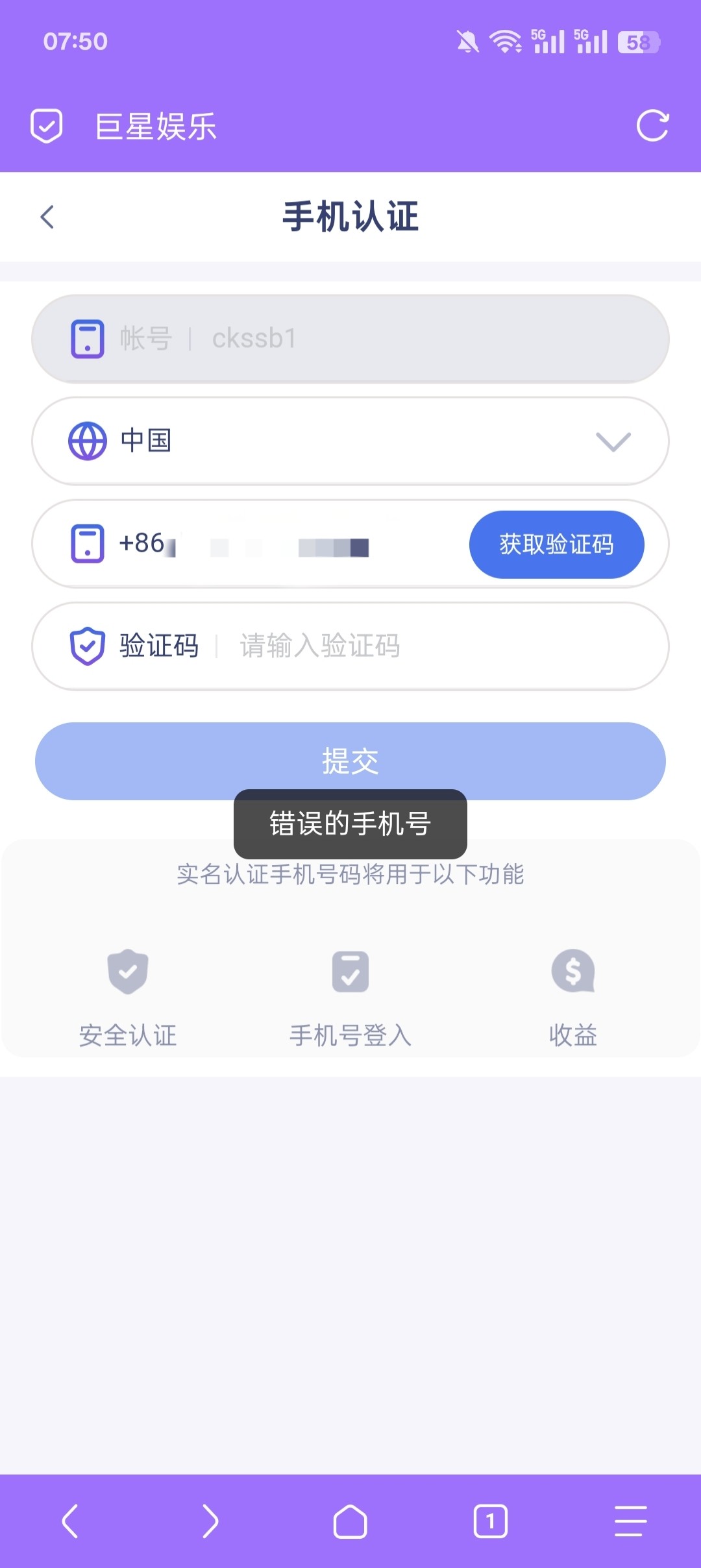
Task: Open the browser tabs switcher
Action: (x=491, y=1521)
